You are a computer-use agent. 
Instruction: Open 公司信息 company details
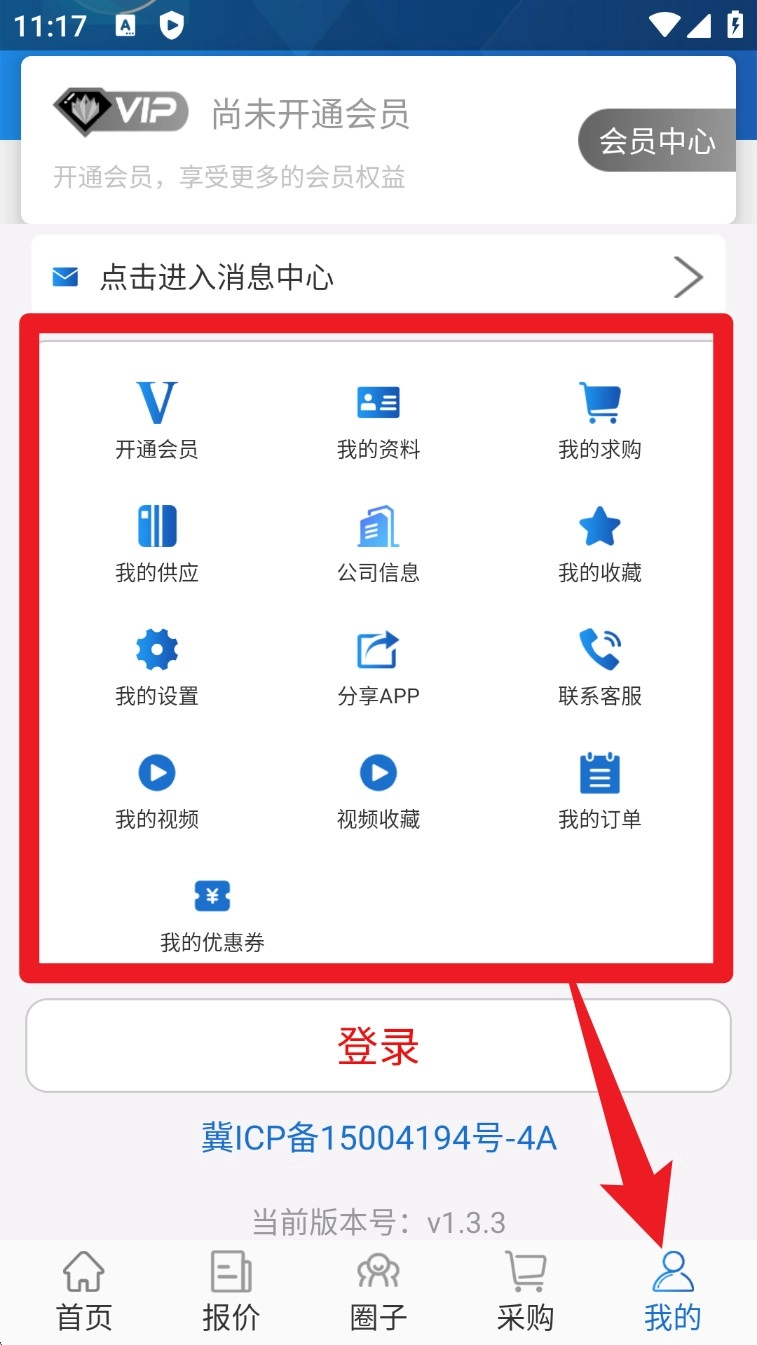378,542
